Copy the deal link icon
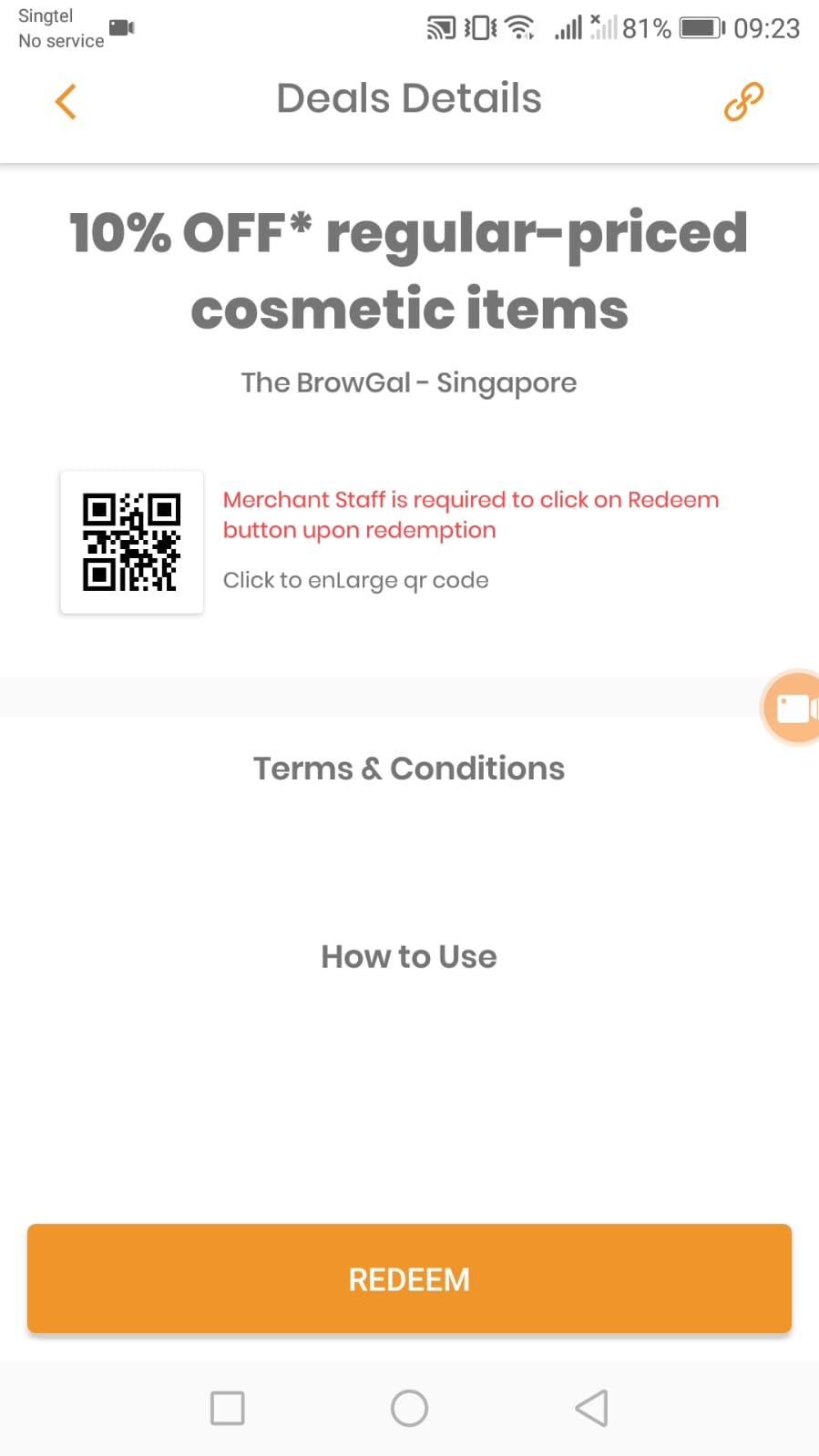Screen dimensions: 819x1456 743,101
